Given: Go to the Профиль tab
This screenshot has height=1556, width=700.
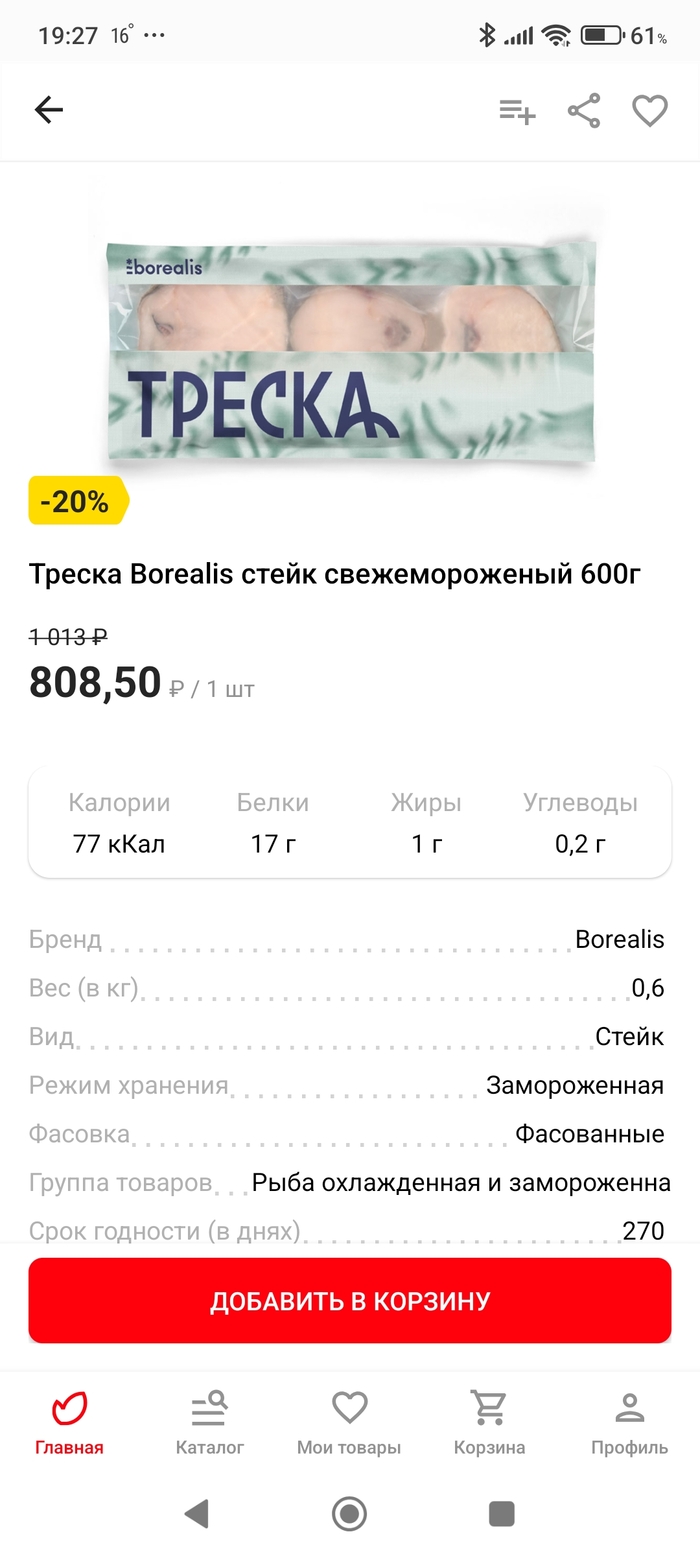Looking at the screenshot, I should 629,1422.
